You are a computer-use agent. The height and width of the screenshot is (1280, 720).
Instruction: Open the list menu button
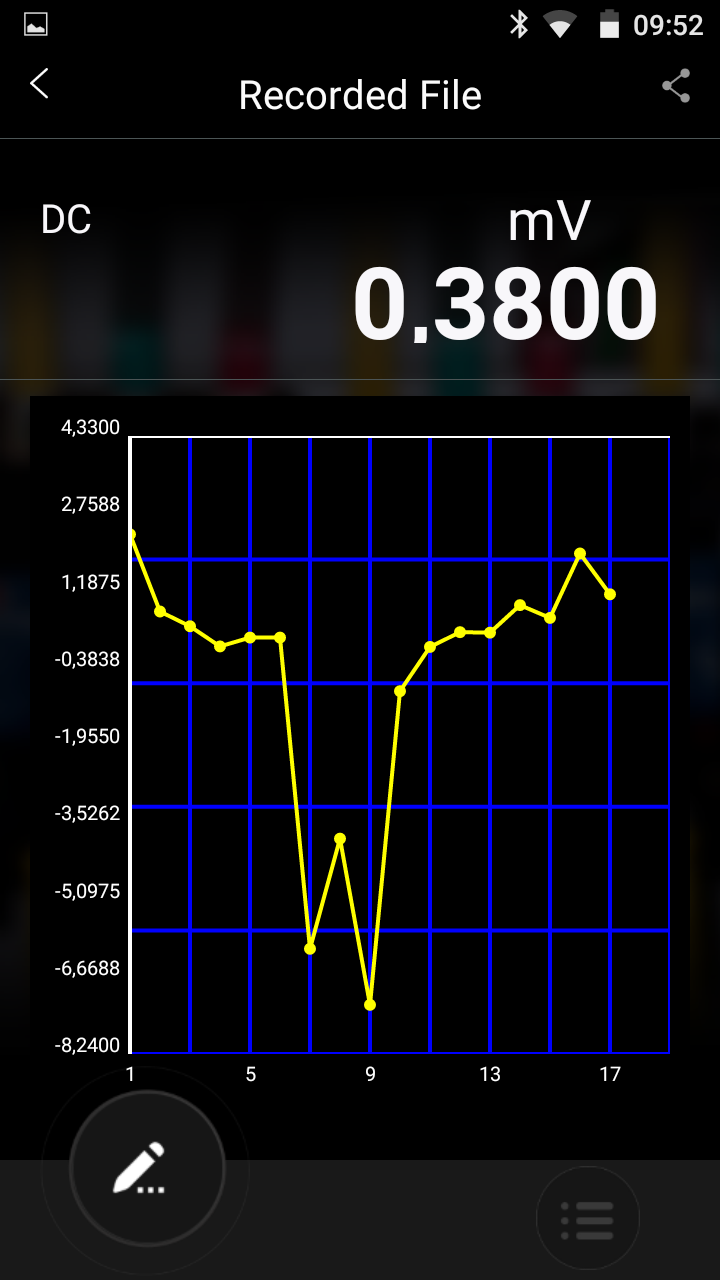pyautogui.click(x=588, y=1218)
